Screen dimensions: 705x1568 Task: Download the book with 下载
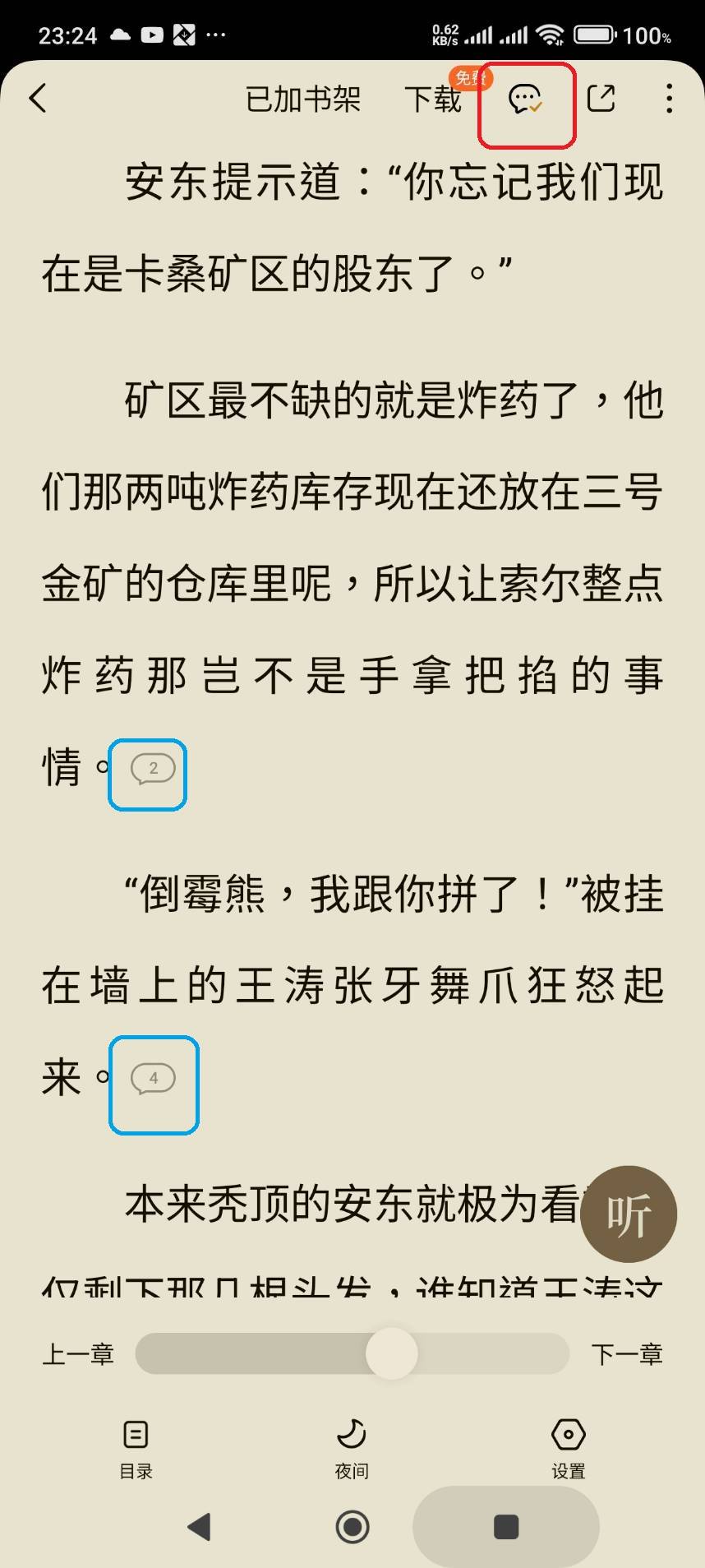tap(433, 99)
